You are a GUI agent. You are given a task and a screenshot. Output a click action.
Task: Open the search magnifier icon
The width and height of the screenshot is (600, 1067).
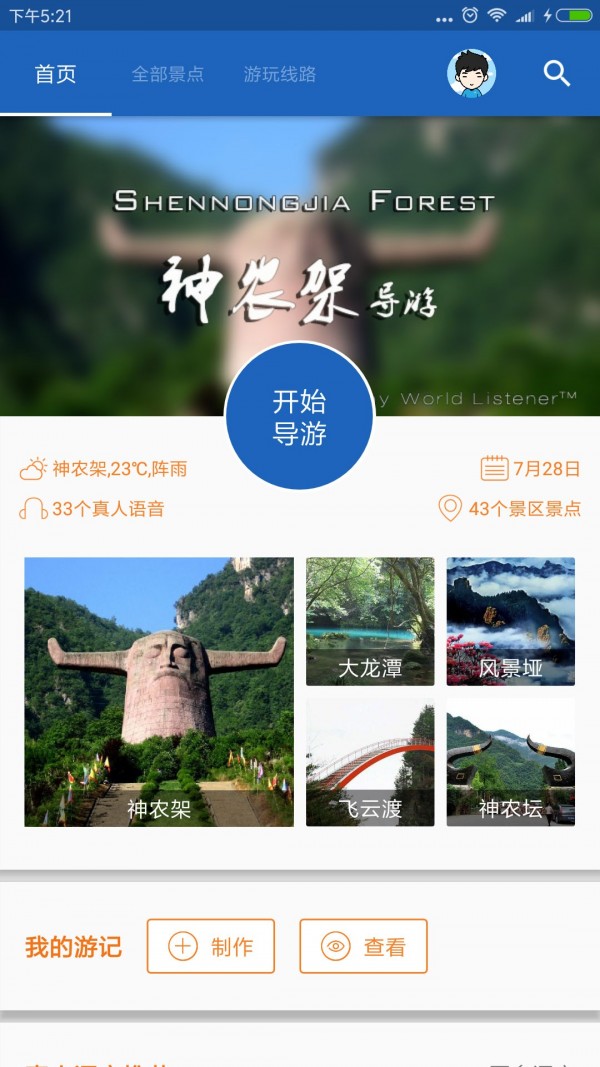(557, 74)
